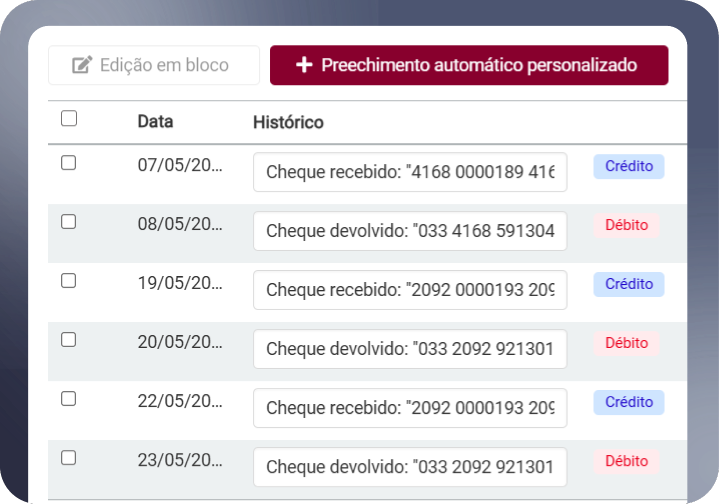Image resolution: width=719 pixels, height=504 pixels.
Task: Edit the histórico field for 19/05
Action: [x=410, y=290]
